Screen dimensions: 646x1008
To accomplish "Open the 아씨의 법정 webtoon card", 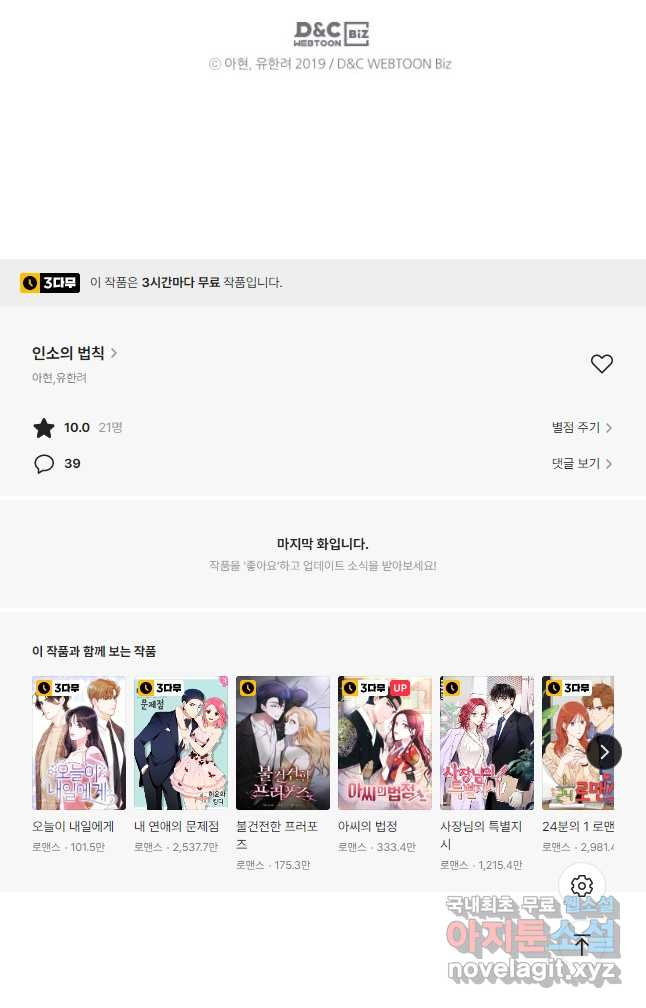I will pos(385,744).
